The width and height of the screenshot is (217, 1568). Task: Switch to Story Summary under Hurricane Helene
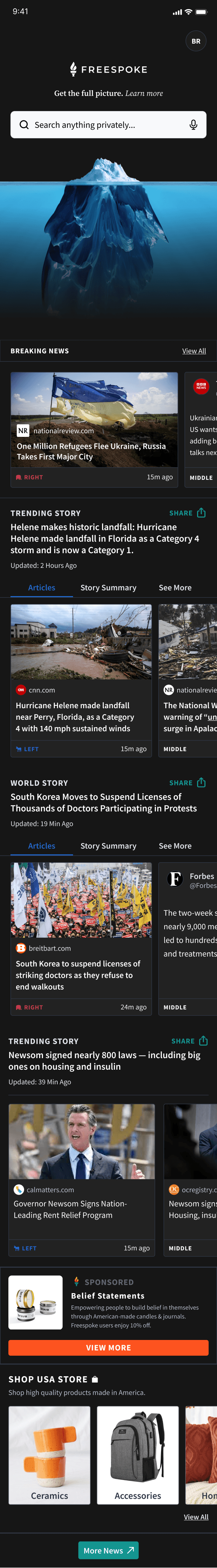[x=108, y=587]
